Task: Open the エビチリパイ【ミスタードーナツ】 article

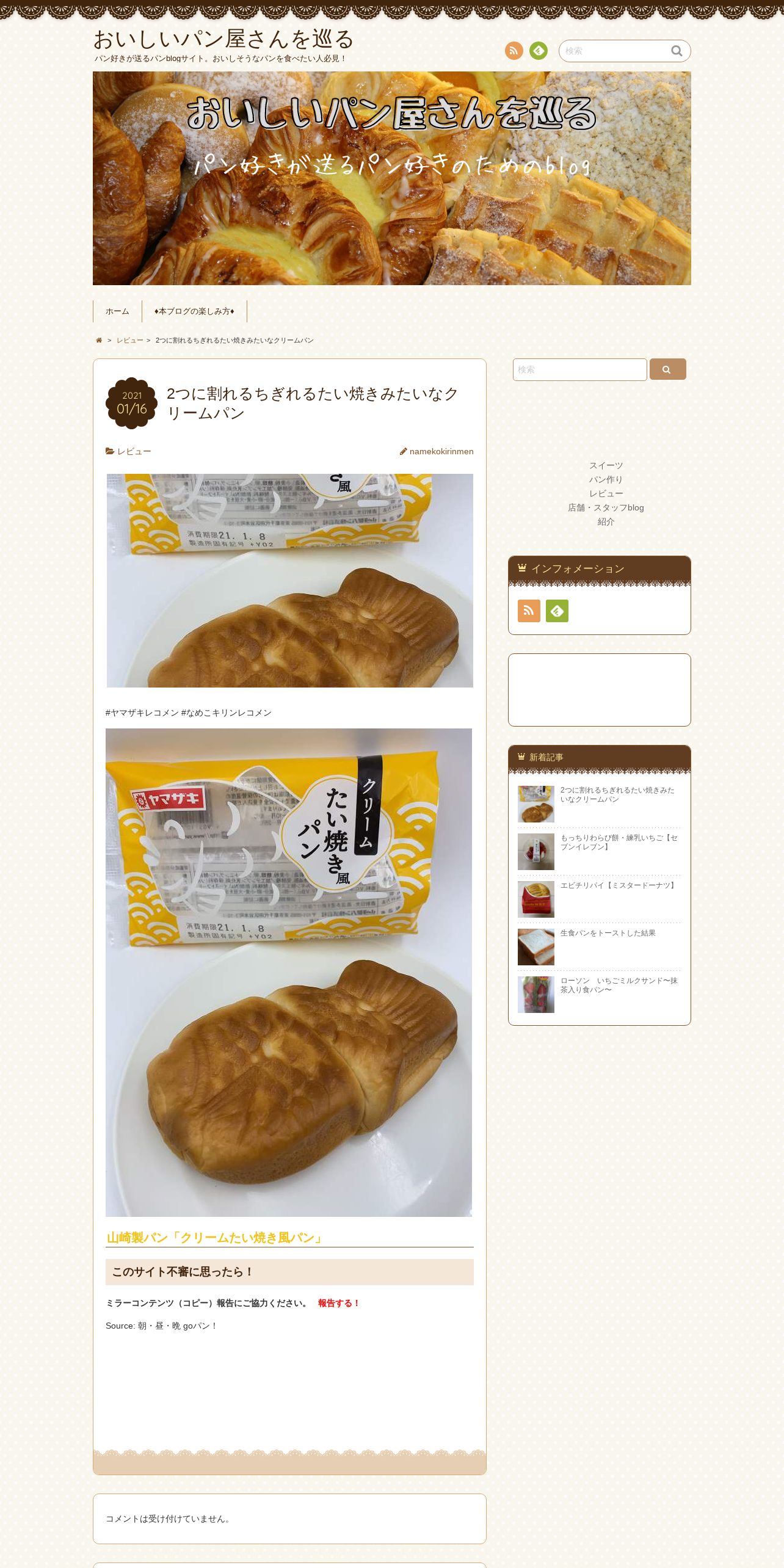Action: pyautogui.click(x=619, y=885)
